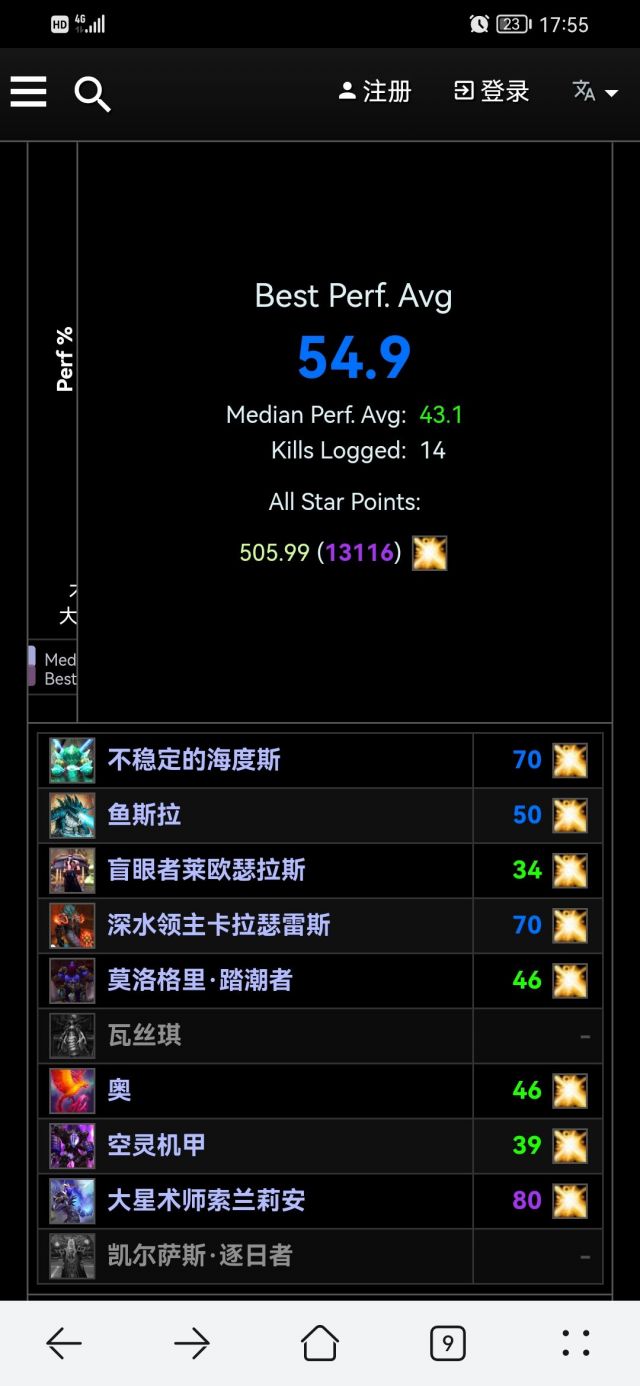Tap the 注册 register link
Viewport: 640px width, 1386px height.
click(x=375, y=92)
